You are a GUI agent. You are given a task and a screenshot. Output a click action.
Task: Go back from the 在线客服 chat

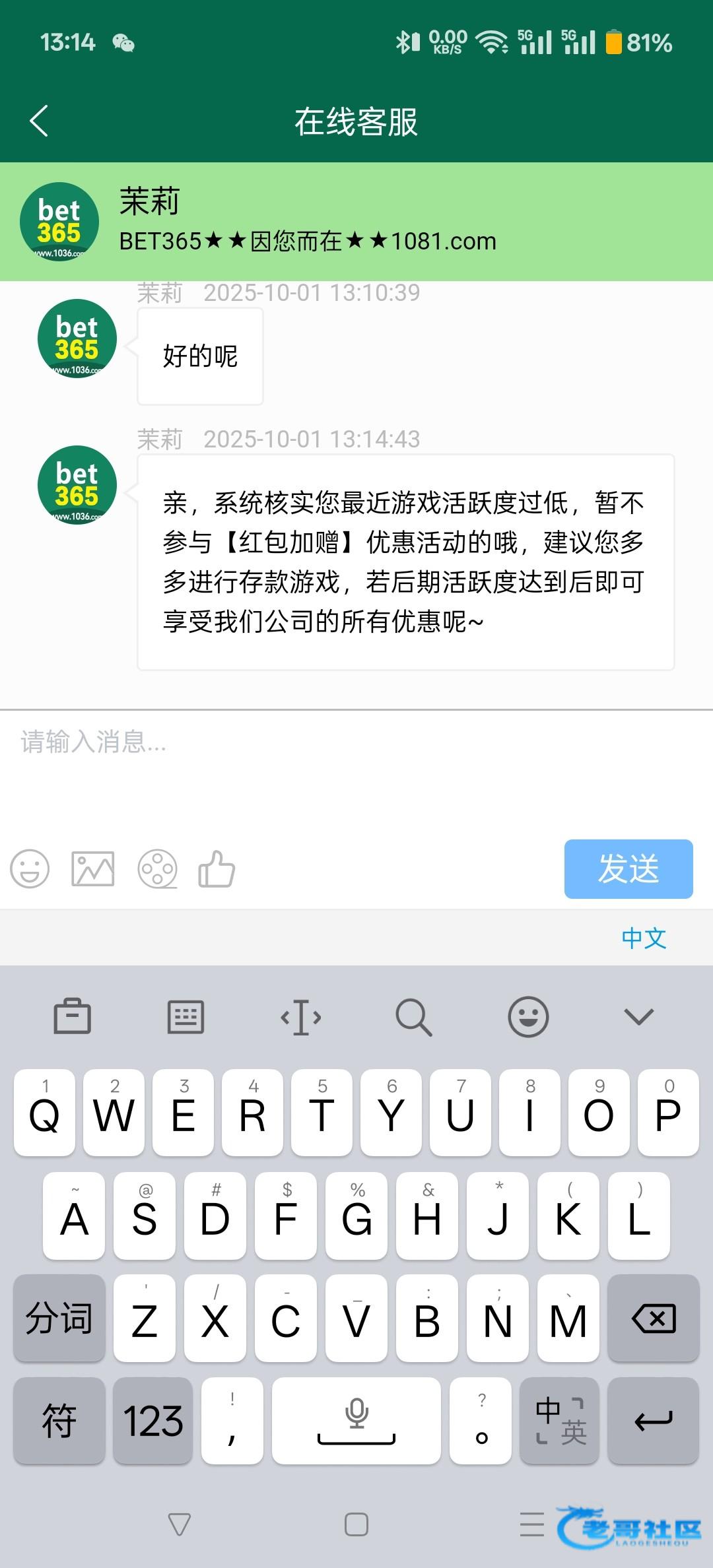point(39,121)
